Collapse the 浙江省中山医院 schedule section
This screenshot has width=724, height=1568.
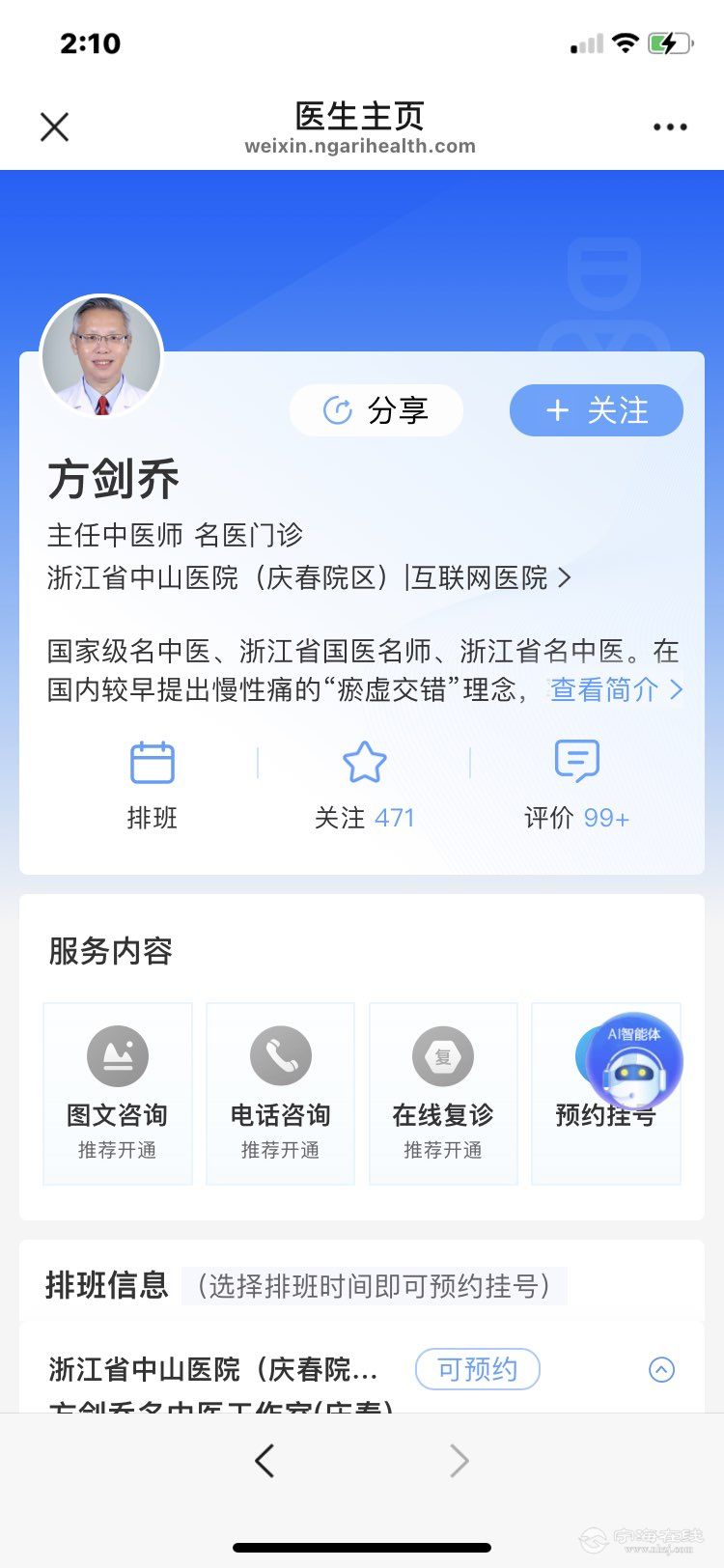click(x=661, y=1369)
